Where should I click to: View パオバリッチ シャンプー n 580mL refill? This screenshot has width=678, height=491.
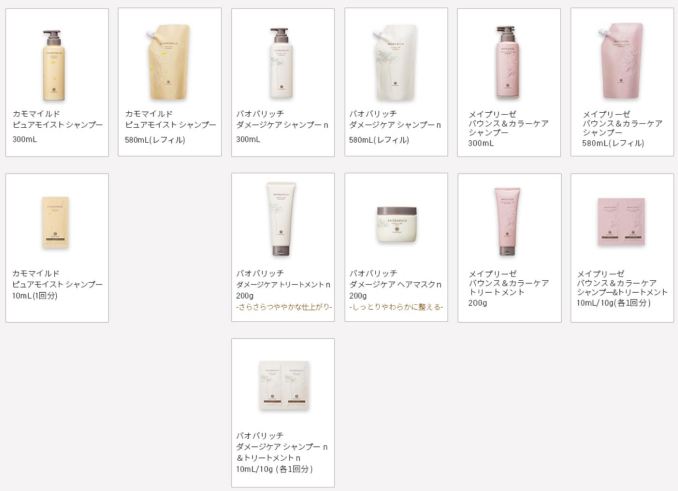tap(396, 82)
